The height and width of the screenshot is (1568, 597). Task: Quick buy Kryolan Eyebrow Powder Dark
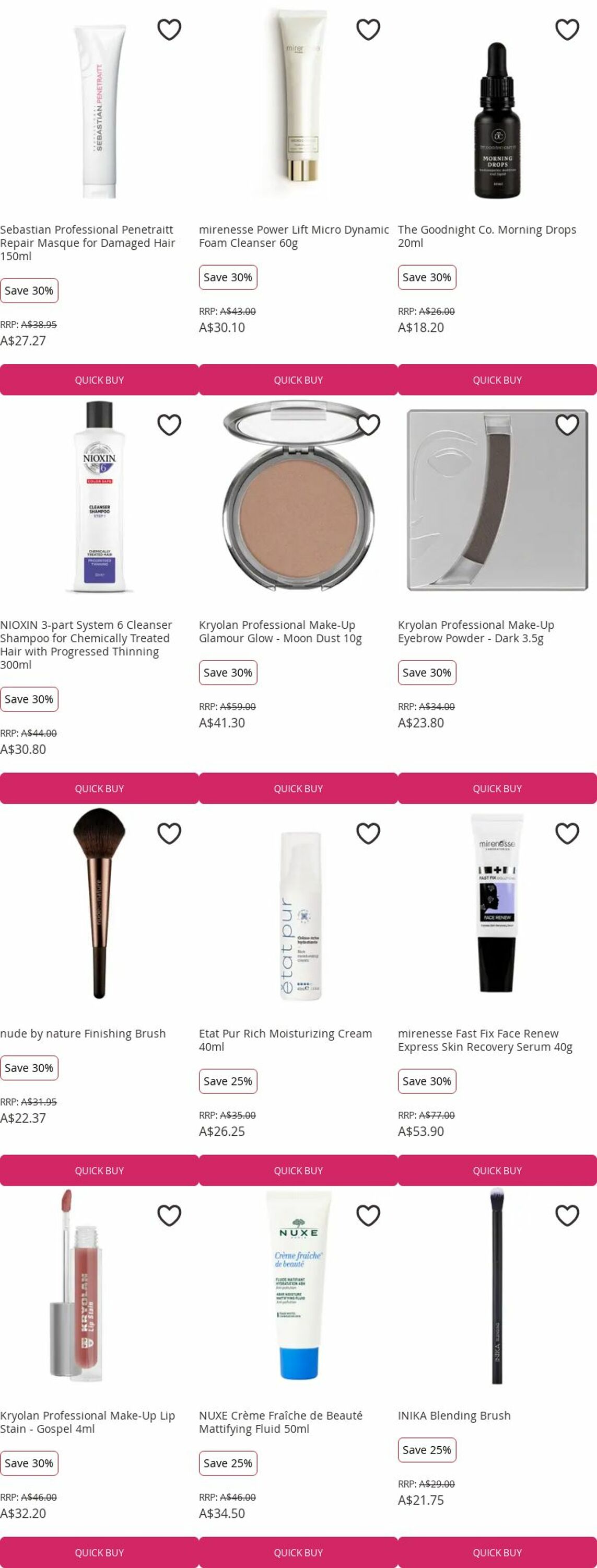497,788
